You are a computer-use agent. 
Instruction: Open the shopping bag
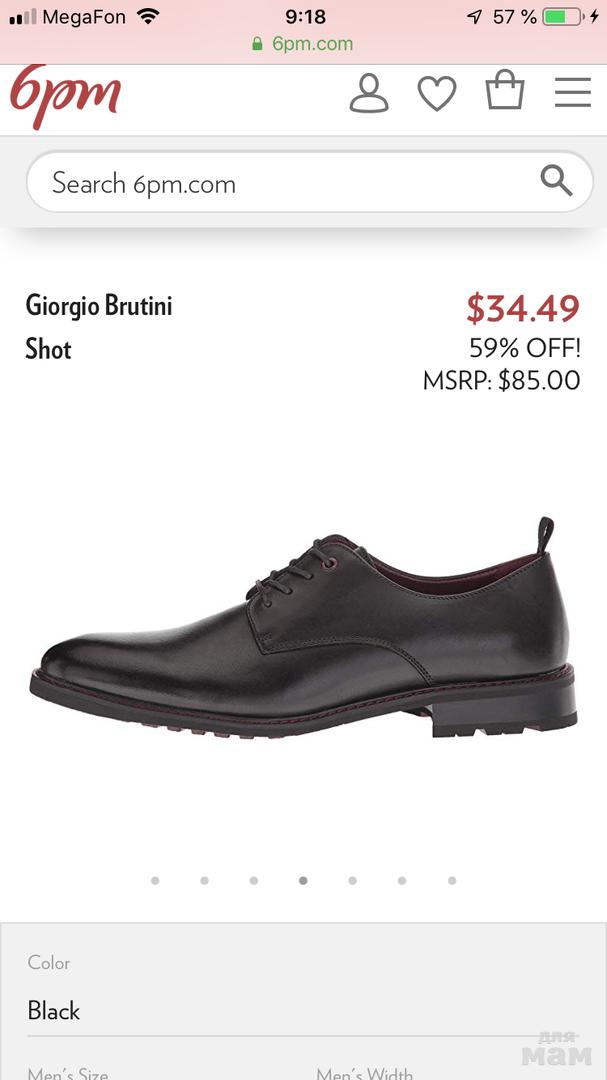pos(505,91)
